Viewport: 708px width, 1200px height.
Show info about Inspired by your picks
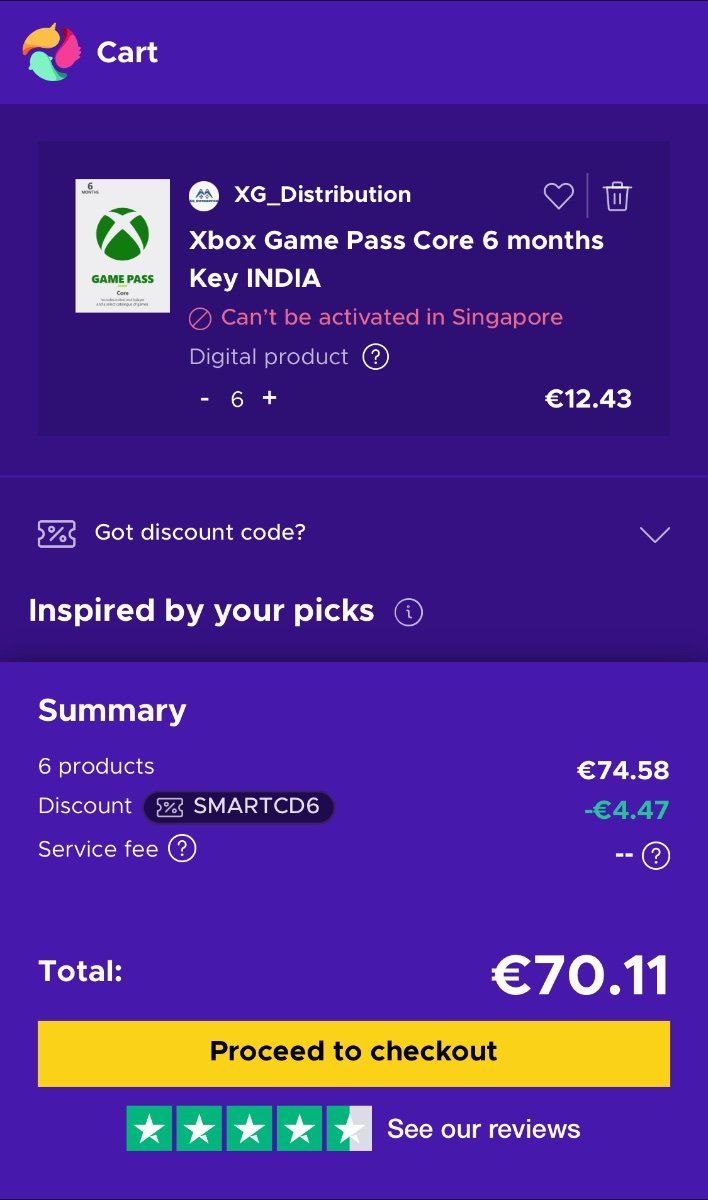click(408, 612)
